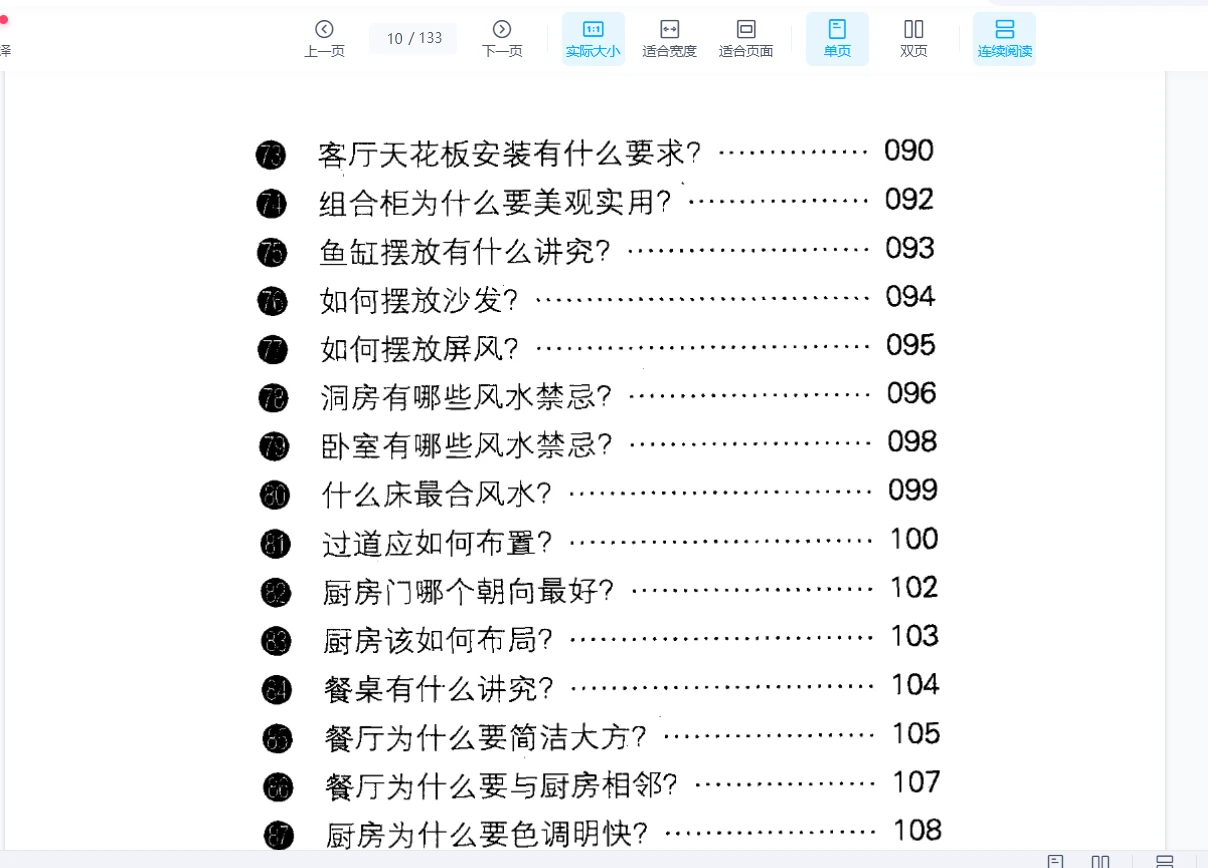The height and width of the screenshot is (868, 1208).
Task: Go to the previous page (上一页)
Action: click(324, 38)
